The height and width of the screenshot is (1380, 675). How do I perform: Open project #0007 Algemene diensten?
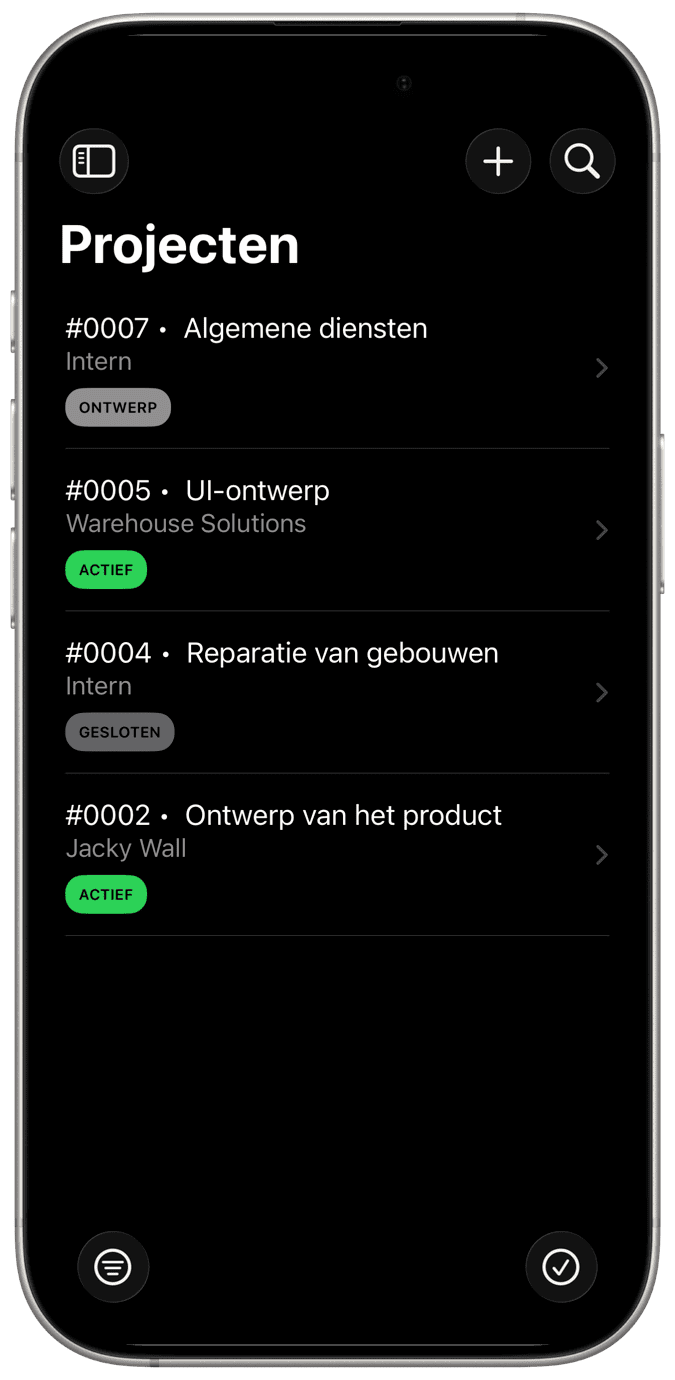point(336,367)
